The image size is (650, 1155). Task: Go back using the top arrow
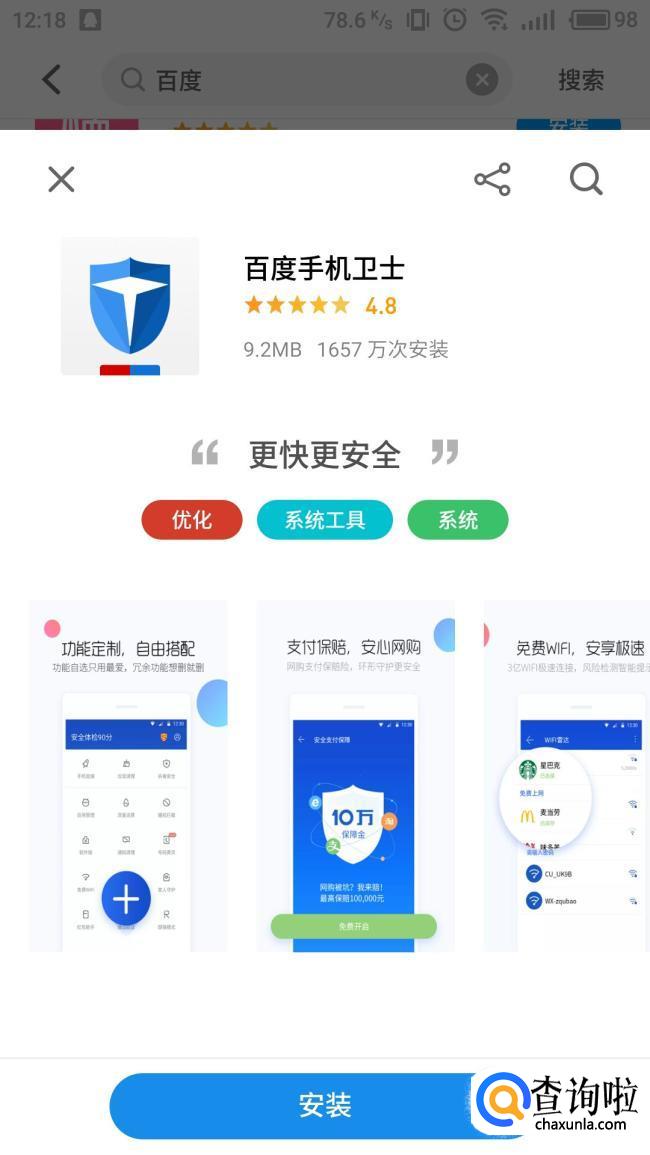[52, 80]
